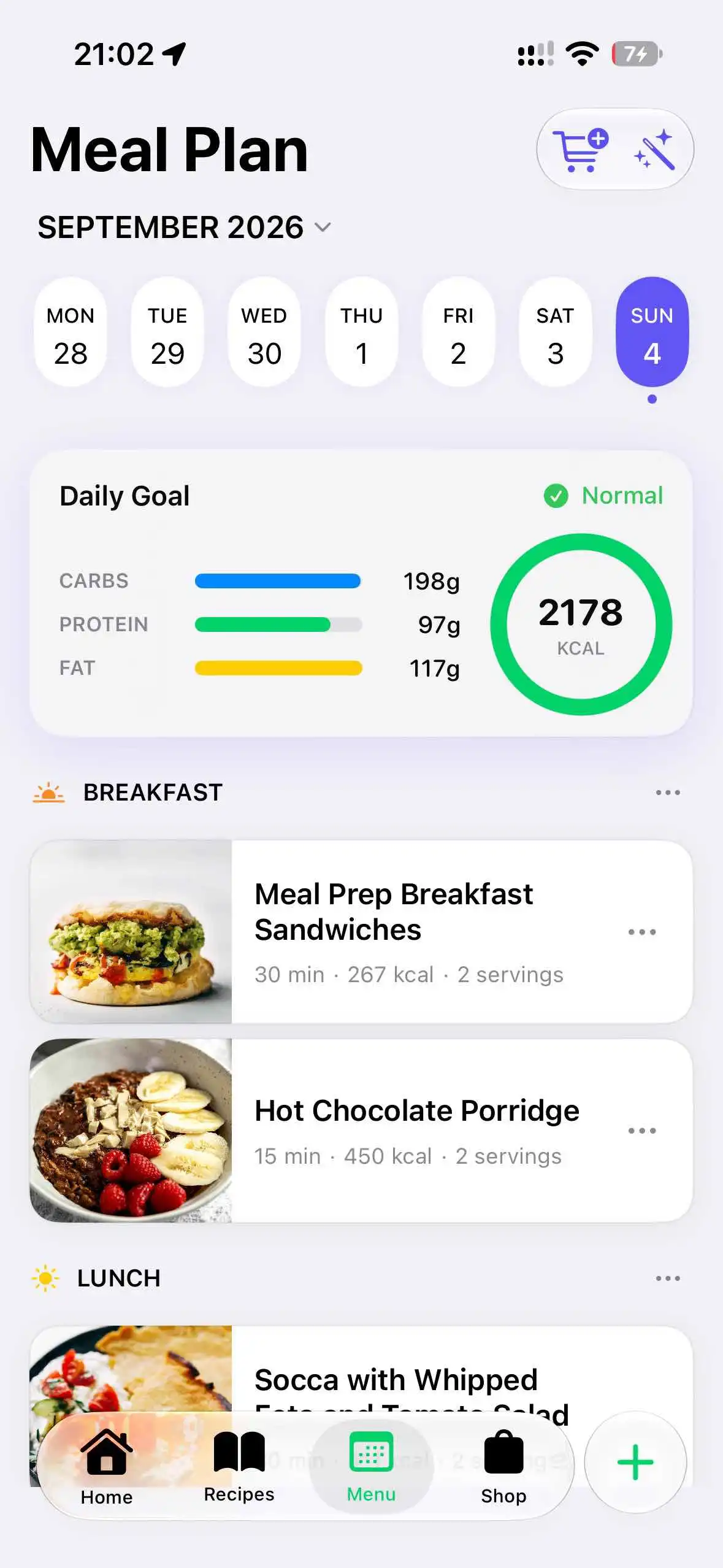Image resolution: width=723 pixels, height=1568 pixels.
Task: Select Tuesday 29 in the week strip
Action: pos(167,332)
